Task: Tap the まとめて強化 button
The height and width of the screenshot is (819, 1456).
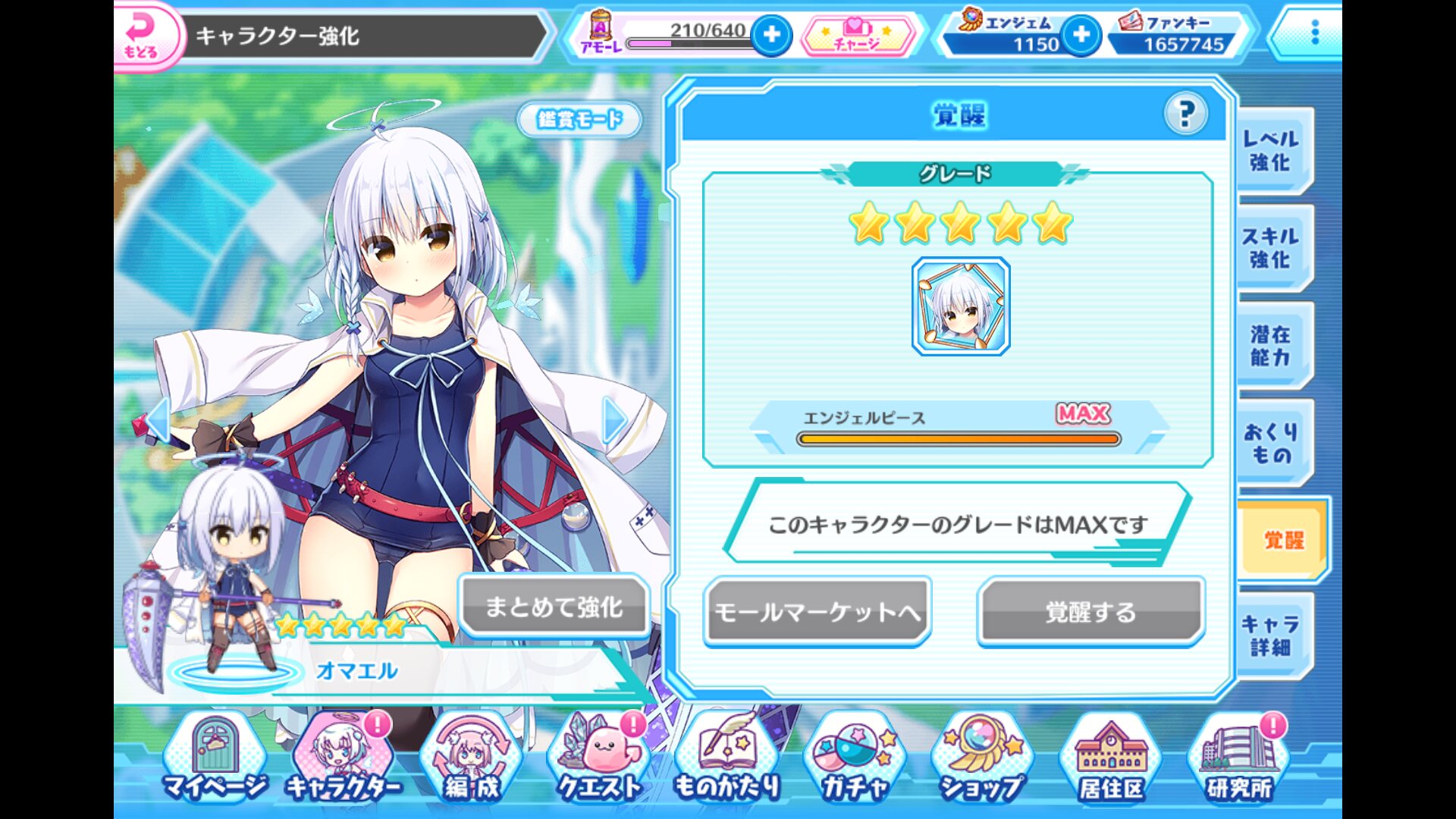Action: 554,607
